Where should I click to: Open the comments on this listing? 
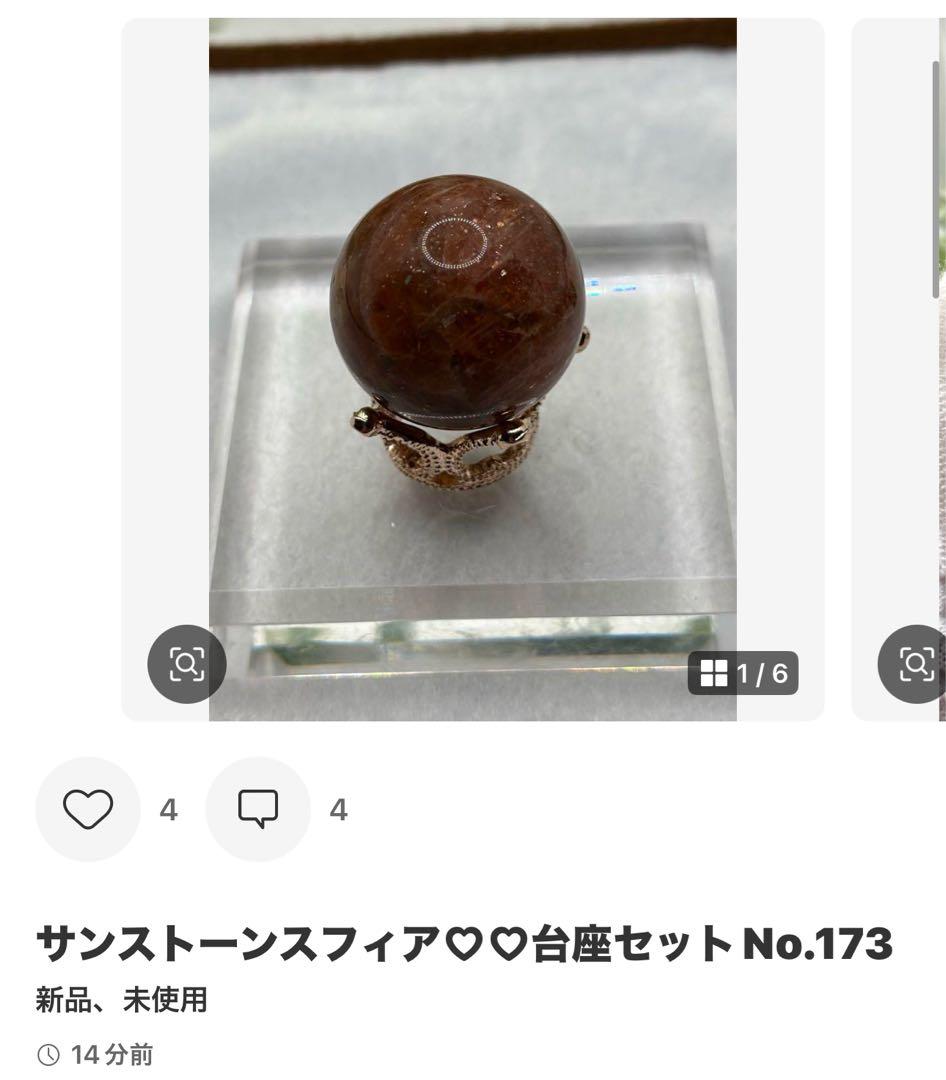tap(258, 809)
